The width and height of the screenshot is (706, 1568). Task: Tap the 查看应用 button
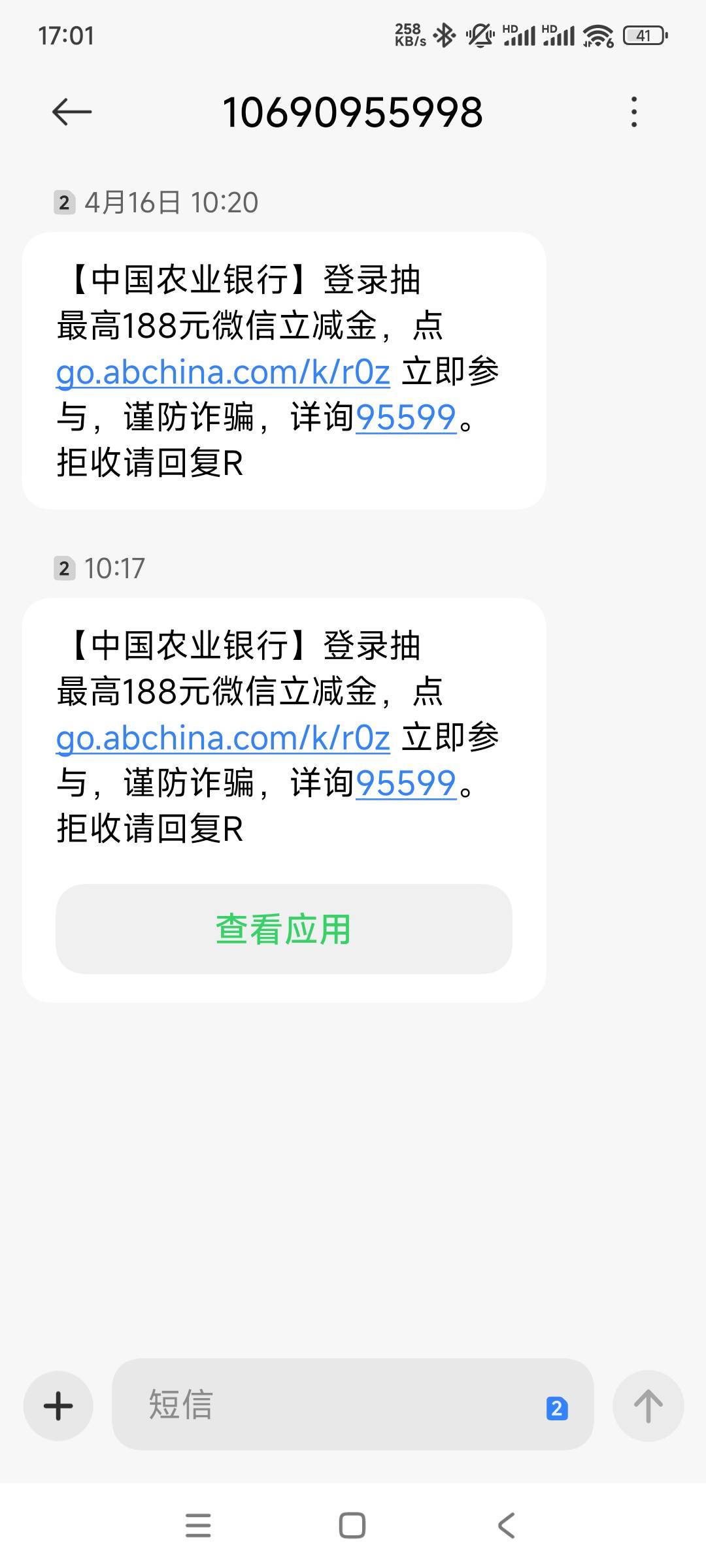[x=284, y=929]
